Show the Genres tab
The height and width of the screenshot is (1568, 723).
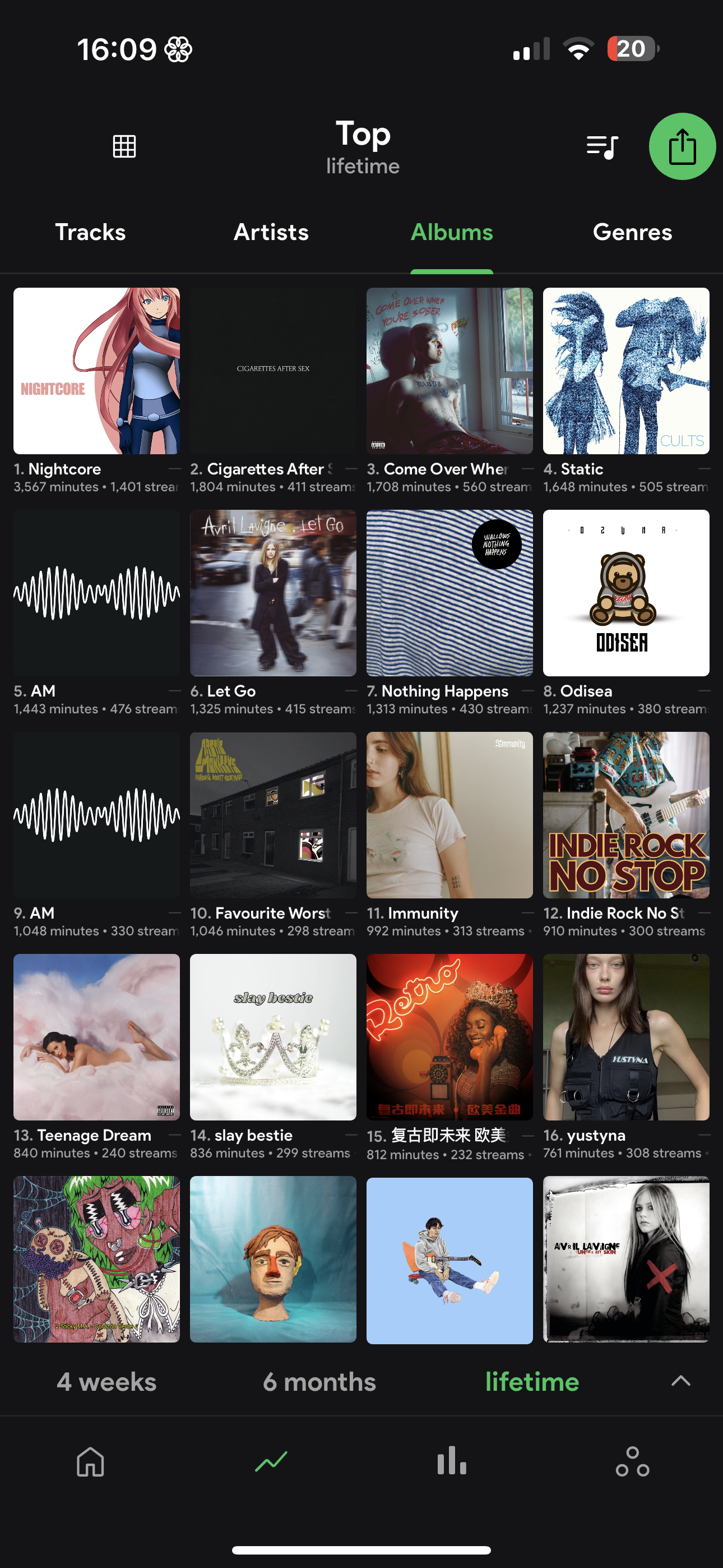pyautogui.click(x=632, y=232)
